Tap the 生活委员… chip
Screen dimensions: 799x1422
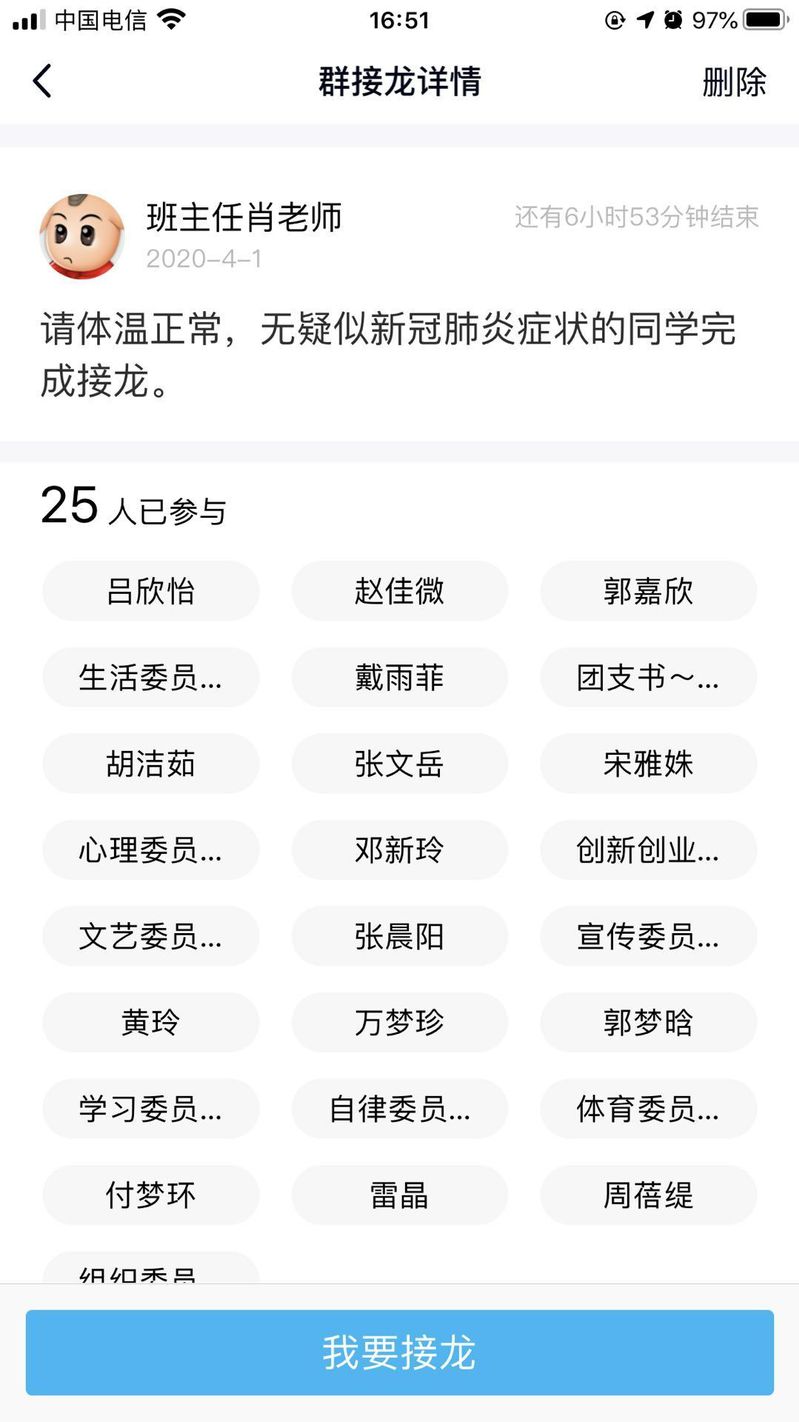pyautogui.click(x=151, y=677)
